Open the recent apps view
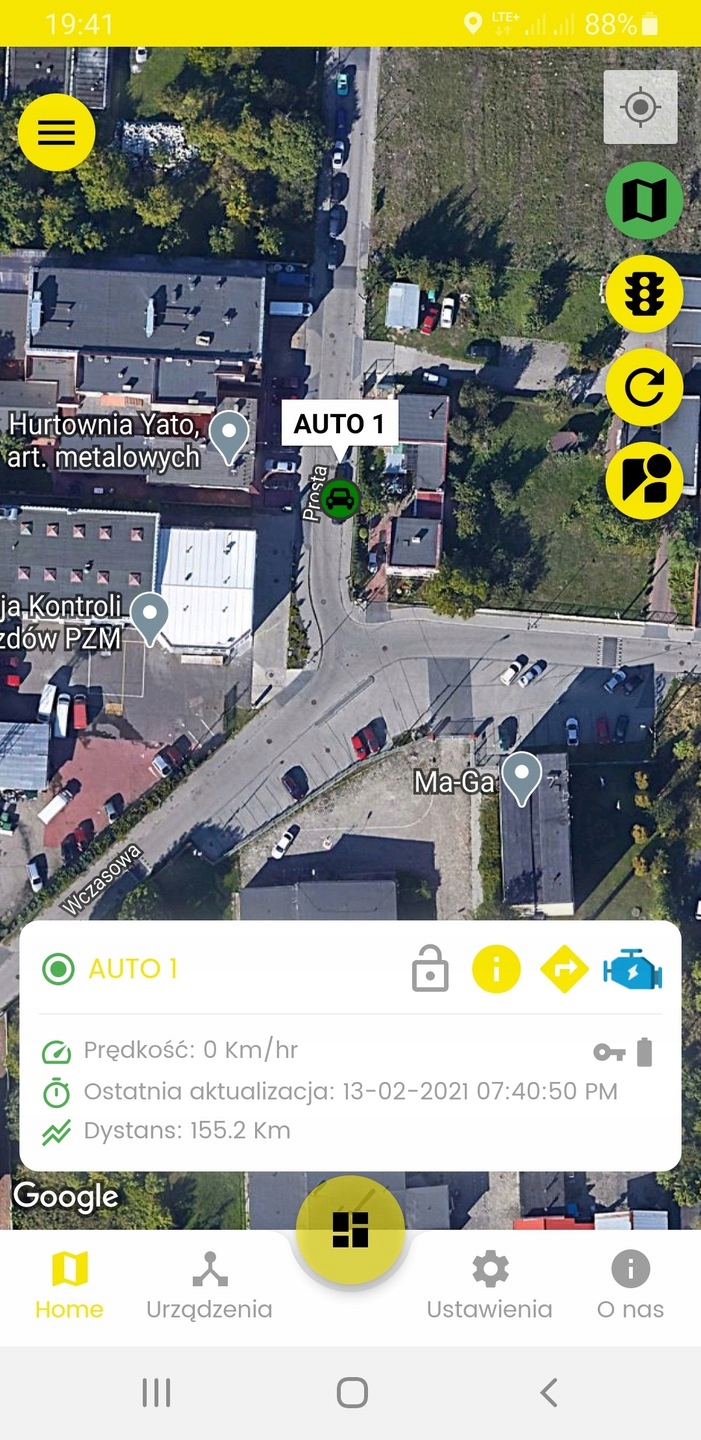Image resolution: width=701 pixels, height=1440 pixels. 156,1392
